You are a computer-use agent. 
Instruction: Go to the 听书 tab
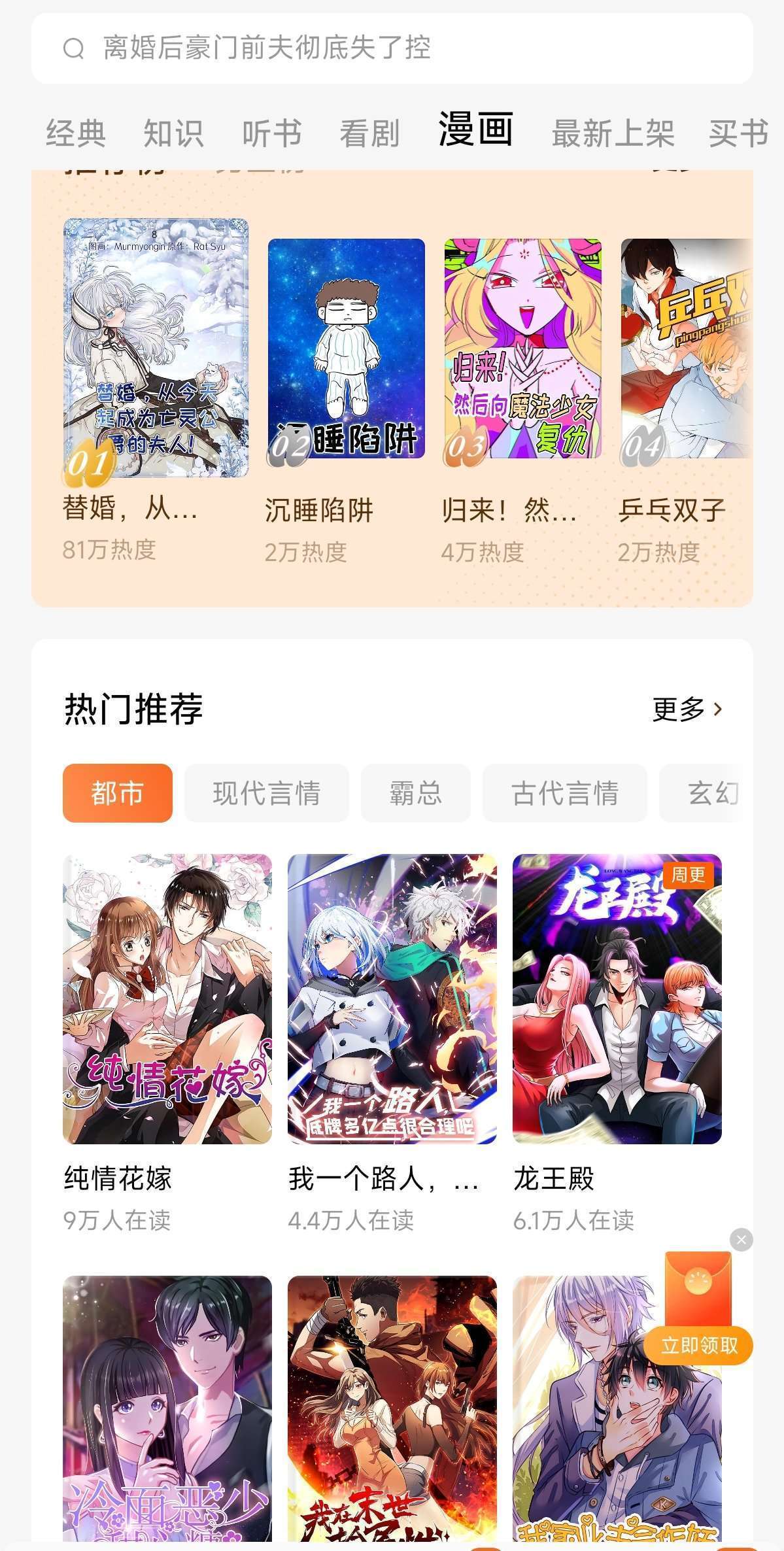(x=272, y=133)
